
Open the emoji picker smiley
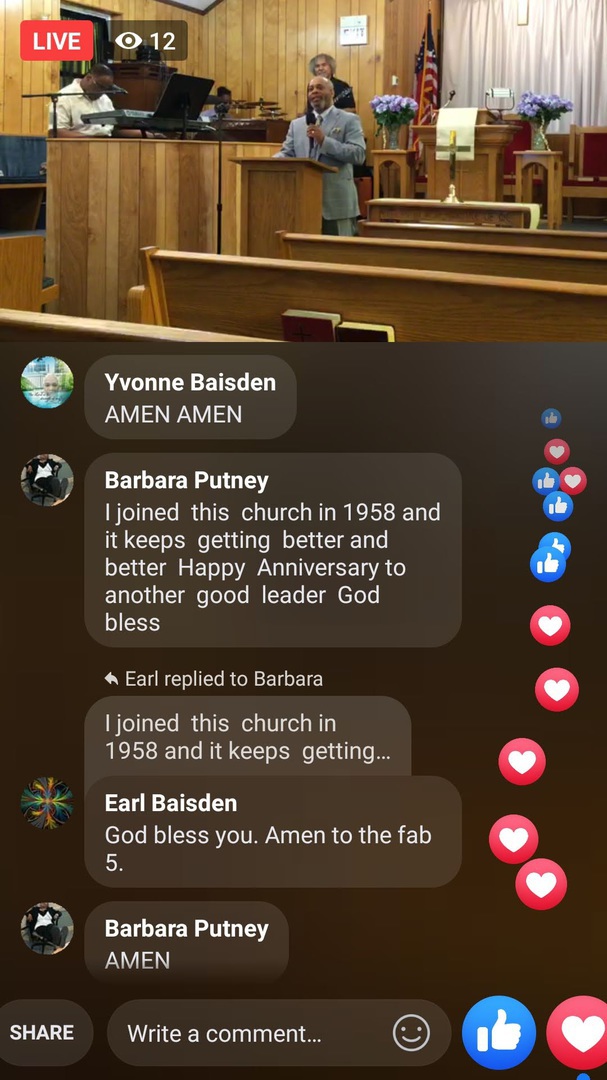pyautogui.click(x=411, y=1033)
